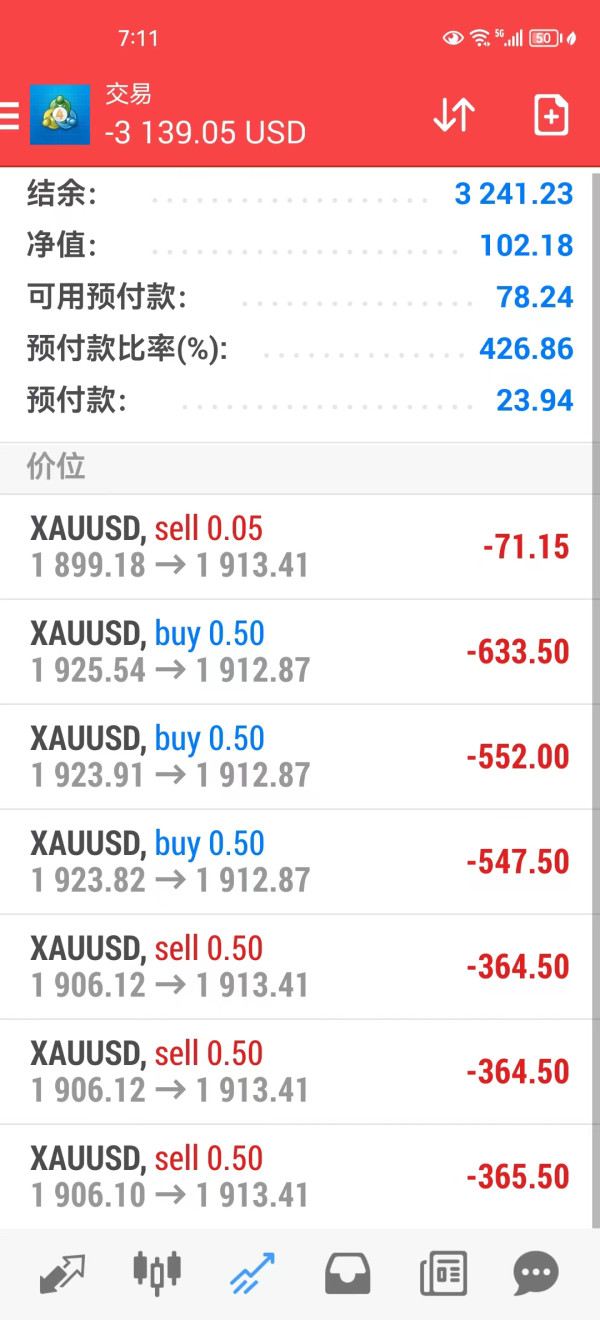
Task: Create a new order
Action: click(x=551, y=115)
